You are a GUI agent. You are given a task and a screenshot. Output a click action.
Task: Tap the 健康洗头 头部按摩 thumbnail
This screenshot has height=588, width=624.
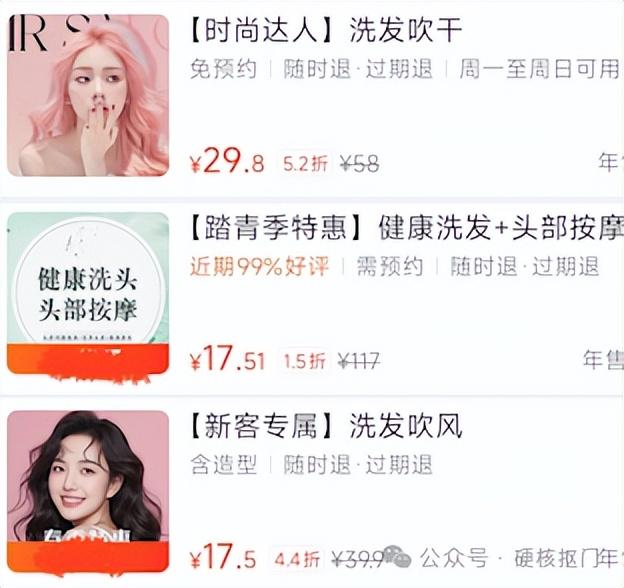coord(88,293)
